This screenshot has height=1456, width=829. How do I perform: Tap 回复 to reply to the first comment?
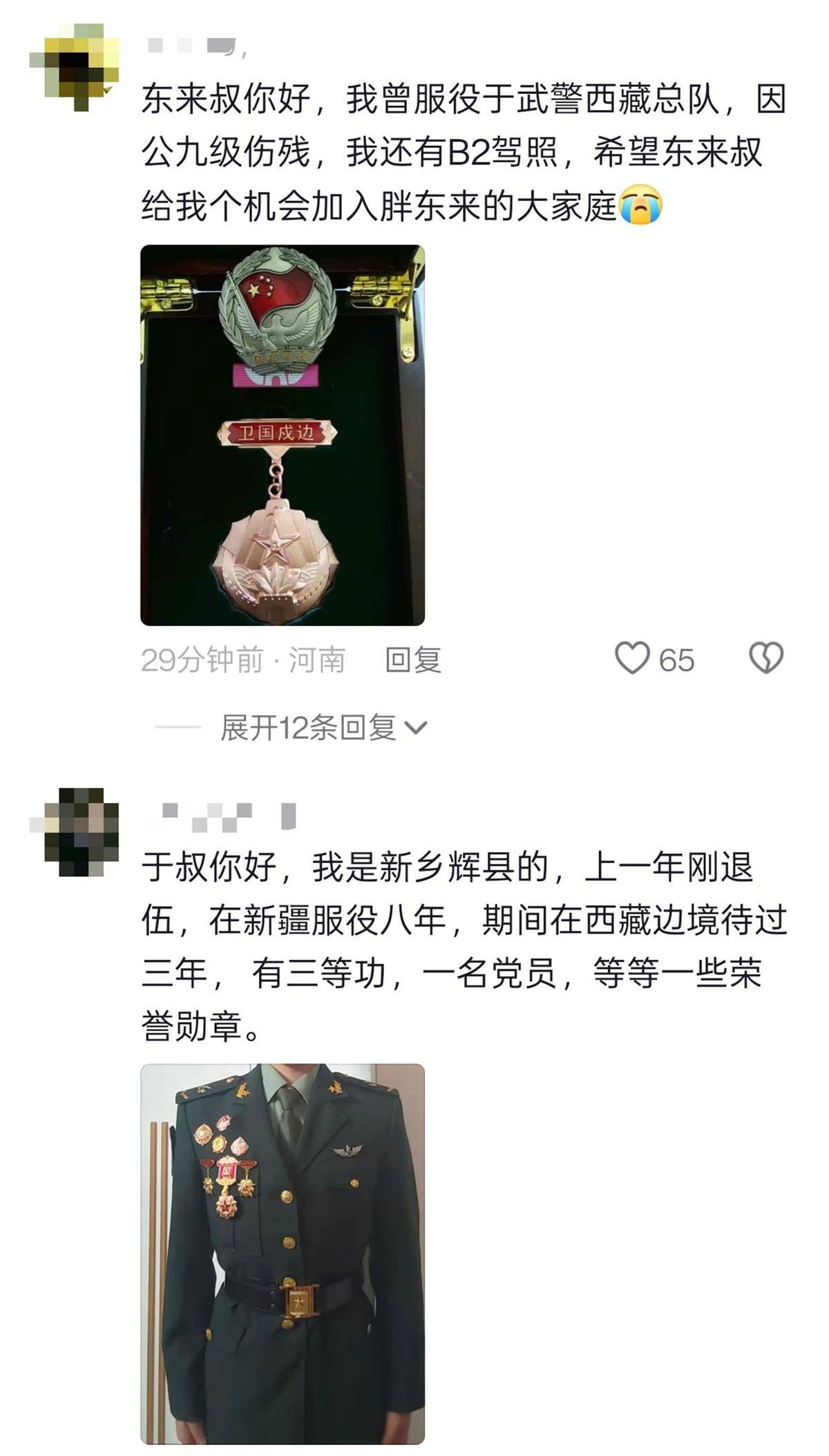tap(412, 661)
